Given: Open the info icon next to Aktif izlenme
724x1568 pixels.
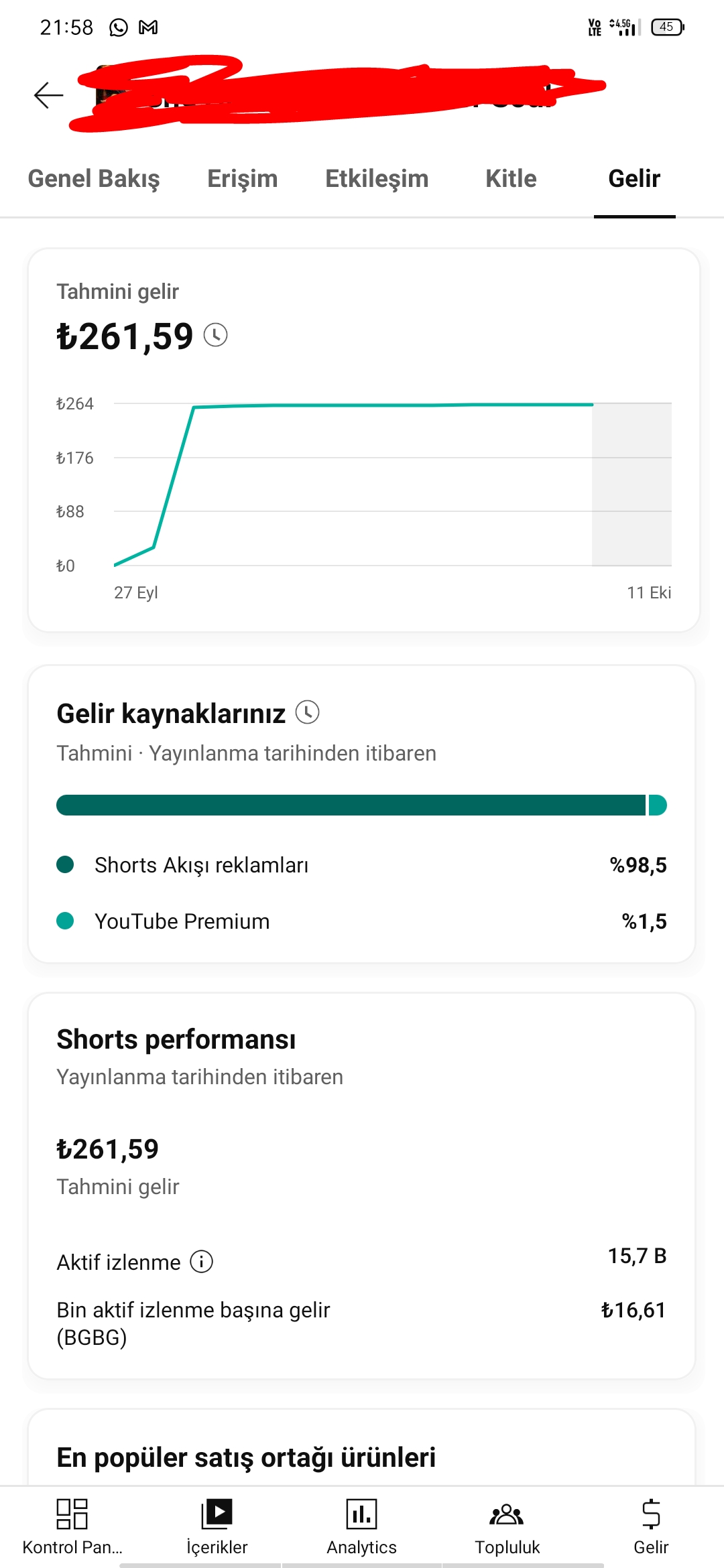Looking at the screenshot, I should pyautogui.click(x=202, y=1262).
